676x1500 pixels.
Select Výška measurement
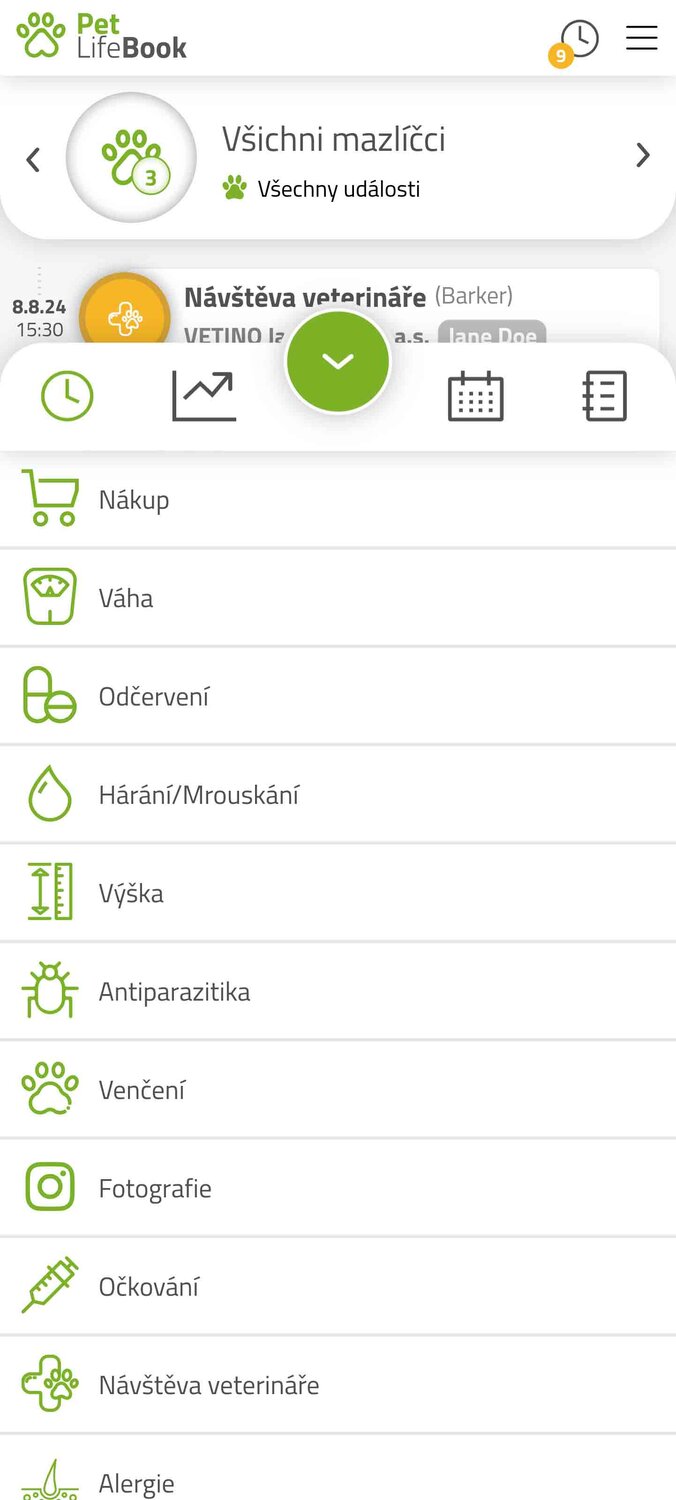point(338,892)
